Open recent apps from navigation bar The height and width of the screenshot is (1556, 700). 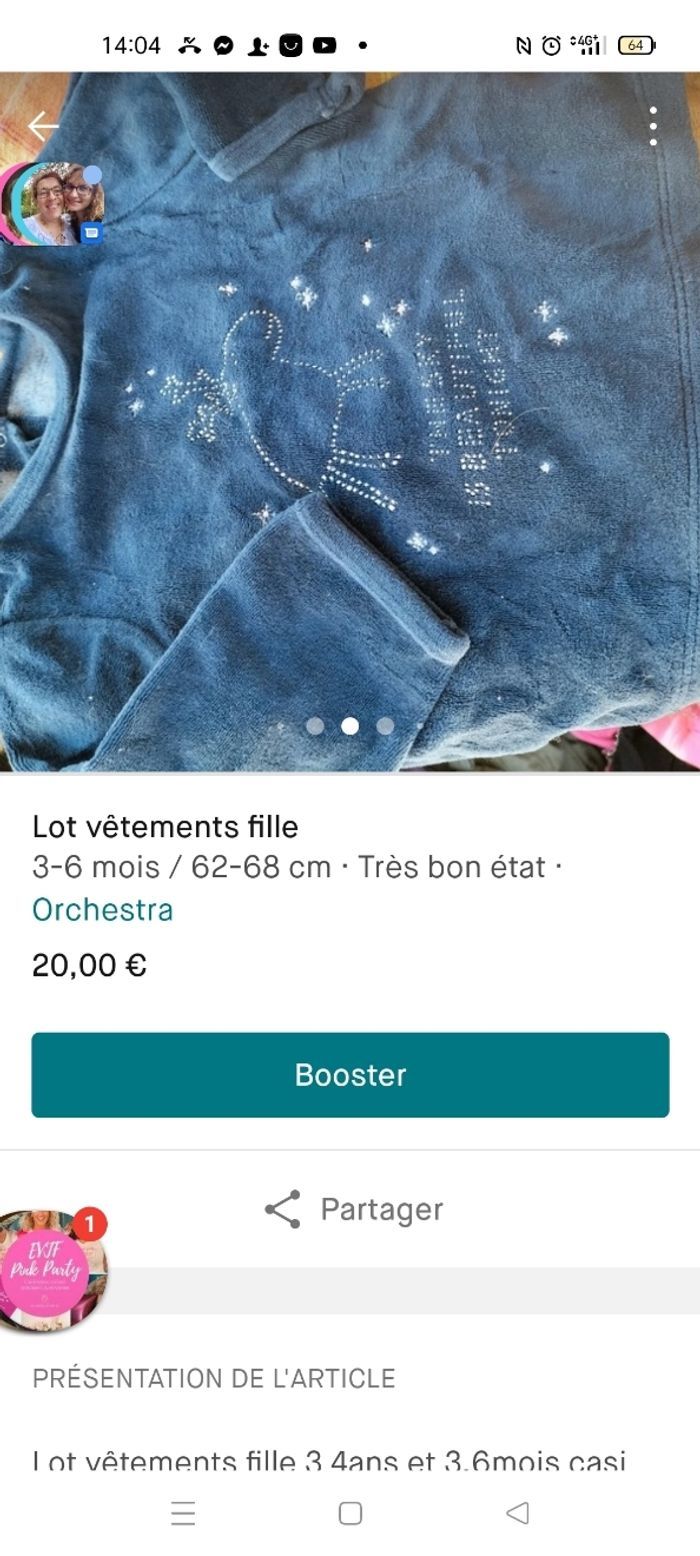click(x=183, y=1513)
